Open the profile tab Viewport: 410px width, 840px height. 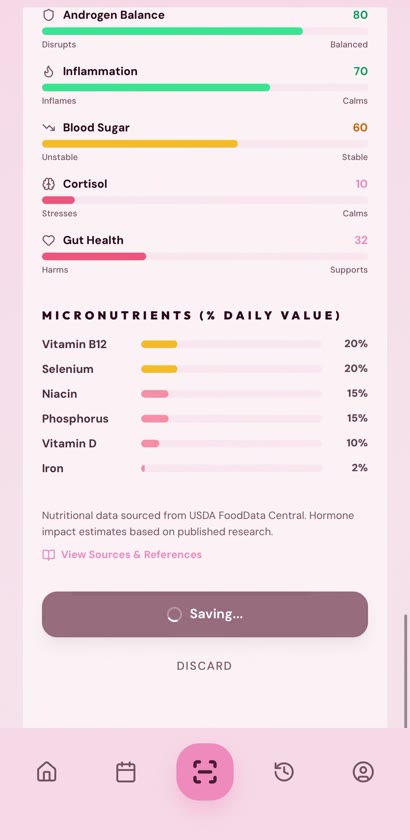tap(363, 772)
